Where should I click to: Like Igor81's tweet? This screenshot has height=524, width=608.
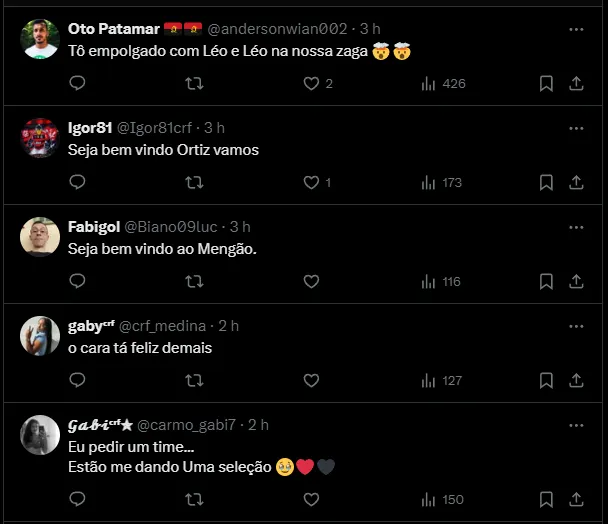click(x=311, y=183)
